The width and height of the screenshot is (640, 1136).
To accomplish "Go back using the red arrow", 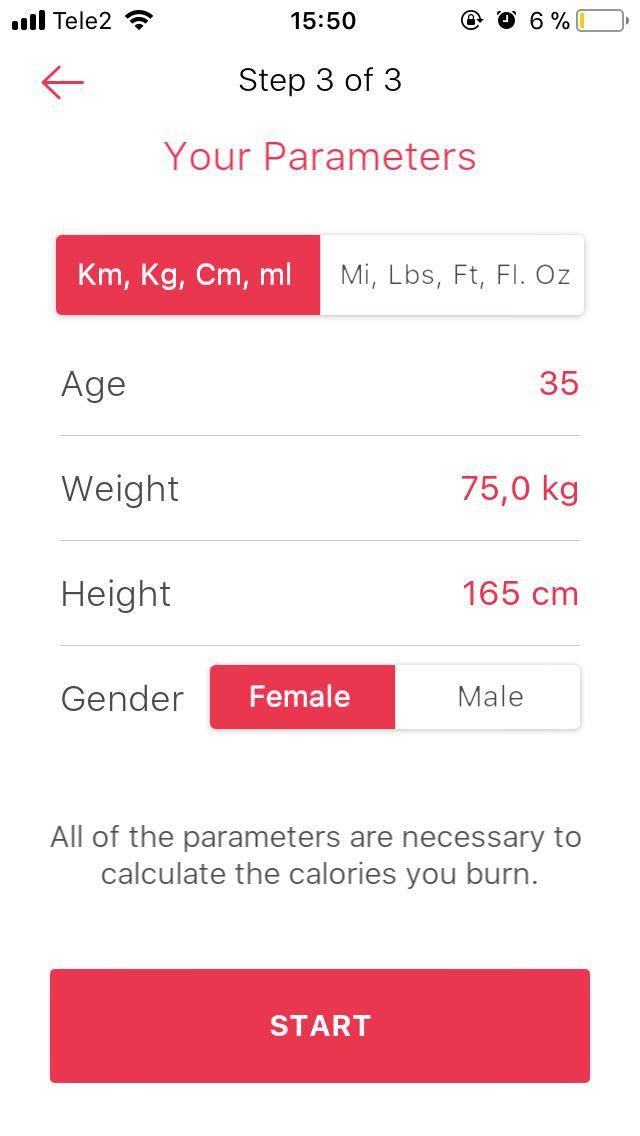I will click(x=63, y=82).
